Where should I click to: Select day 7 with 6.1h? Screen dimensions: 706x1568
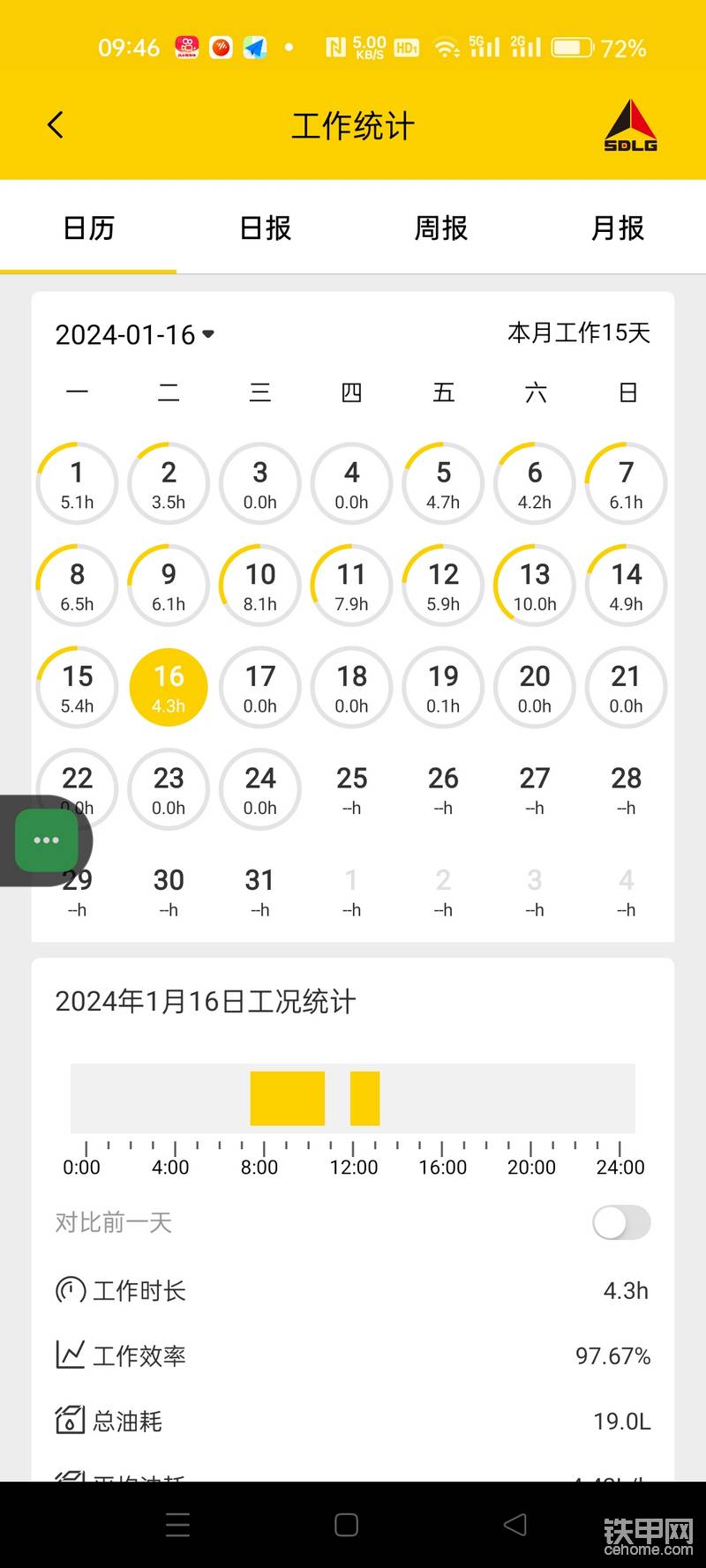click(626, 484)
